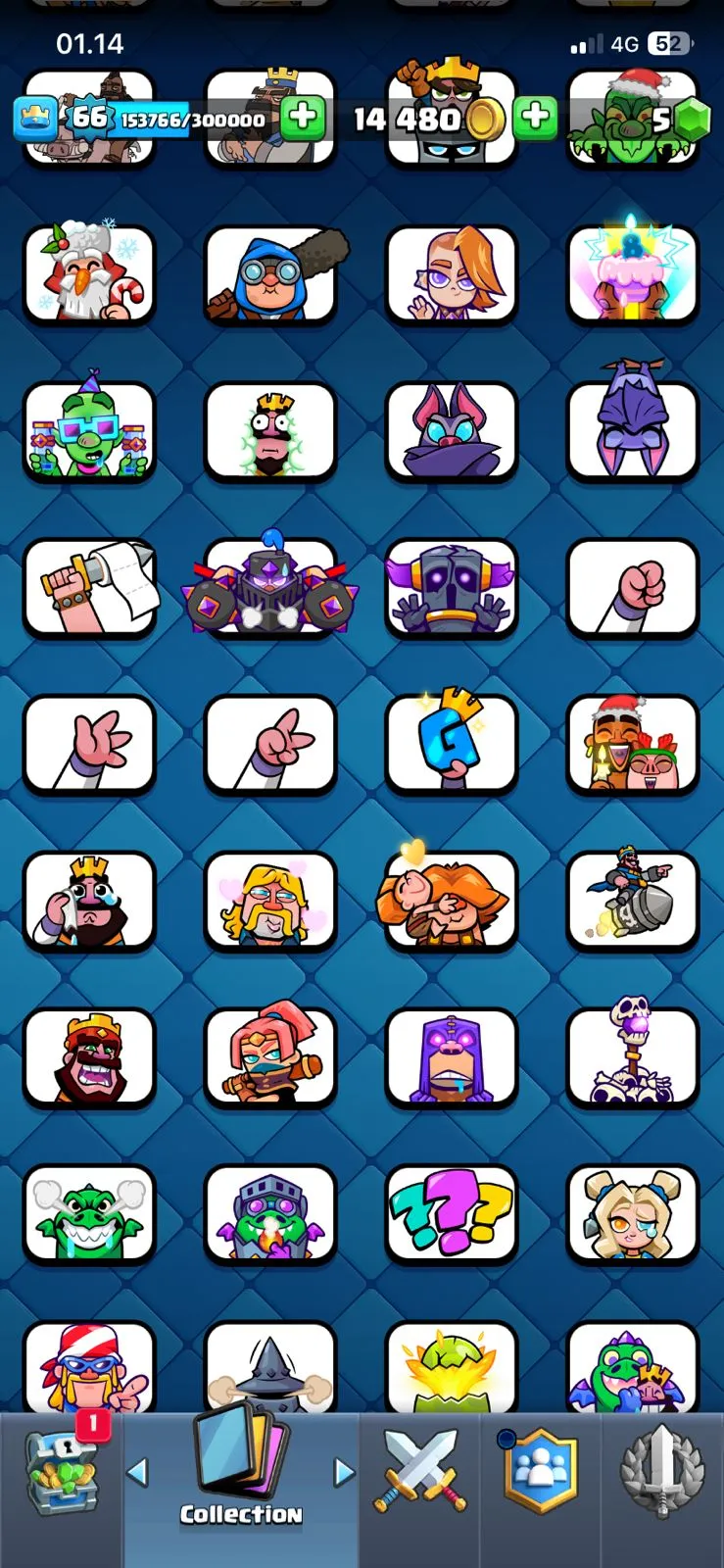
Task: Tap the left arrow beside Collection
Action: point(138,1471)
